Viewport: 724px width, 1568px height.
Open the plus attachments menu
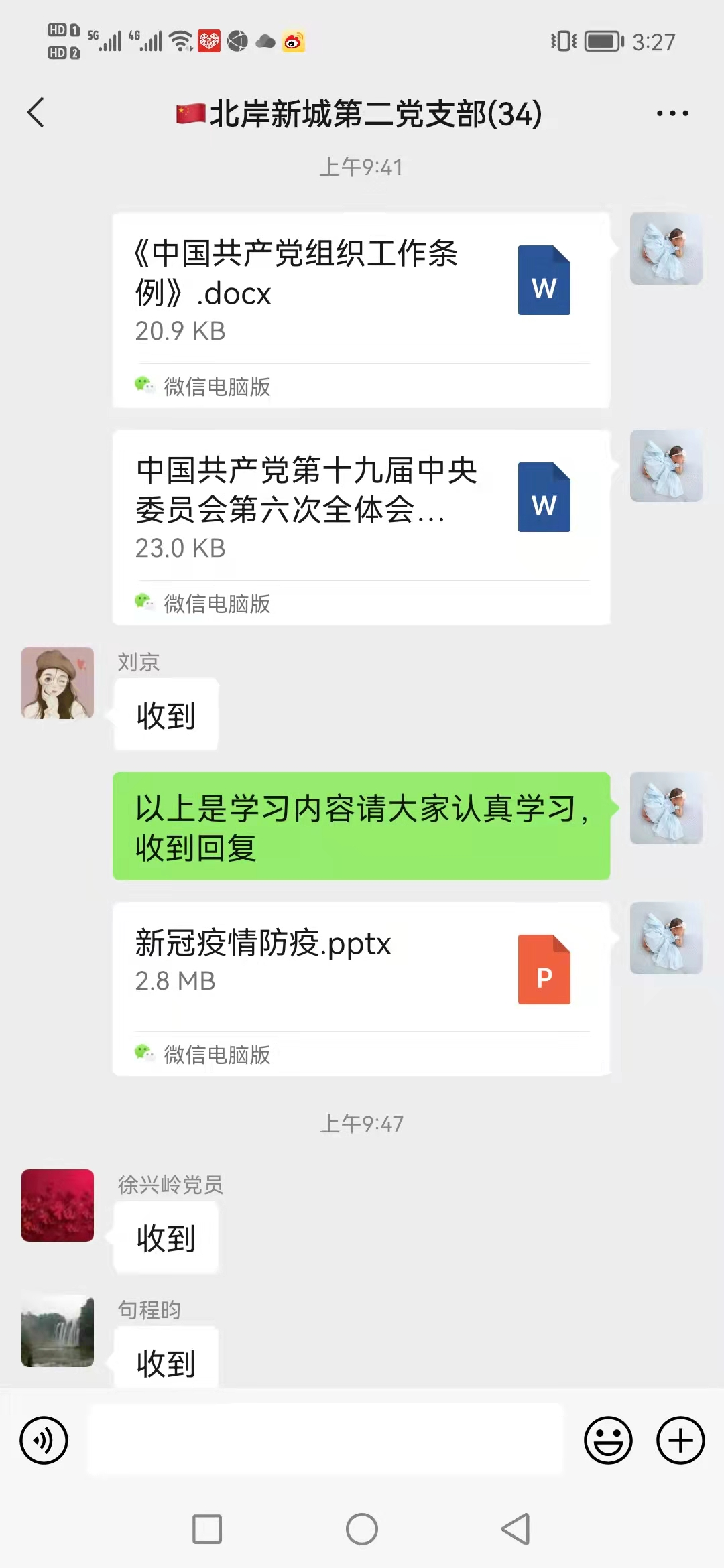click(680, 1440)
